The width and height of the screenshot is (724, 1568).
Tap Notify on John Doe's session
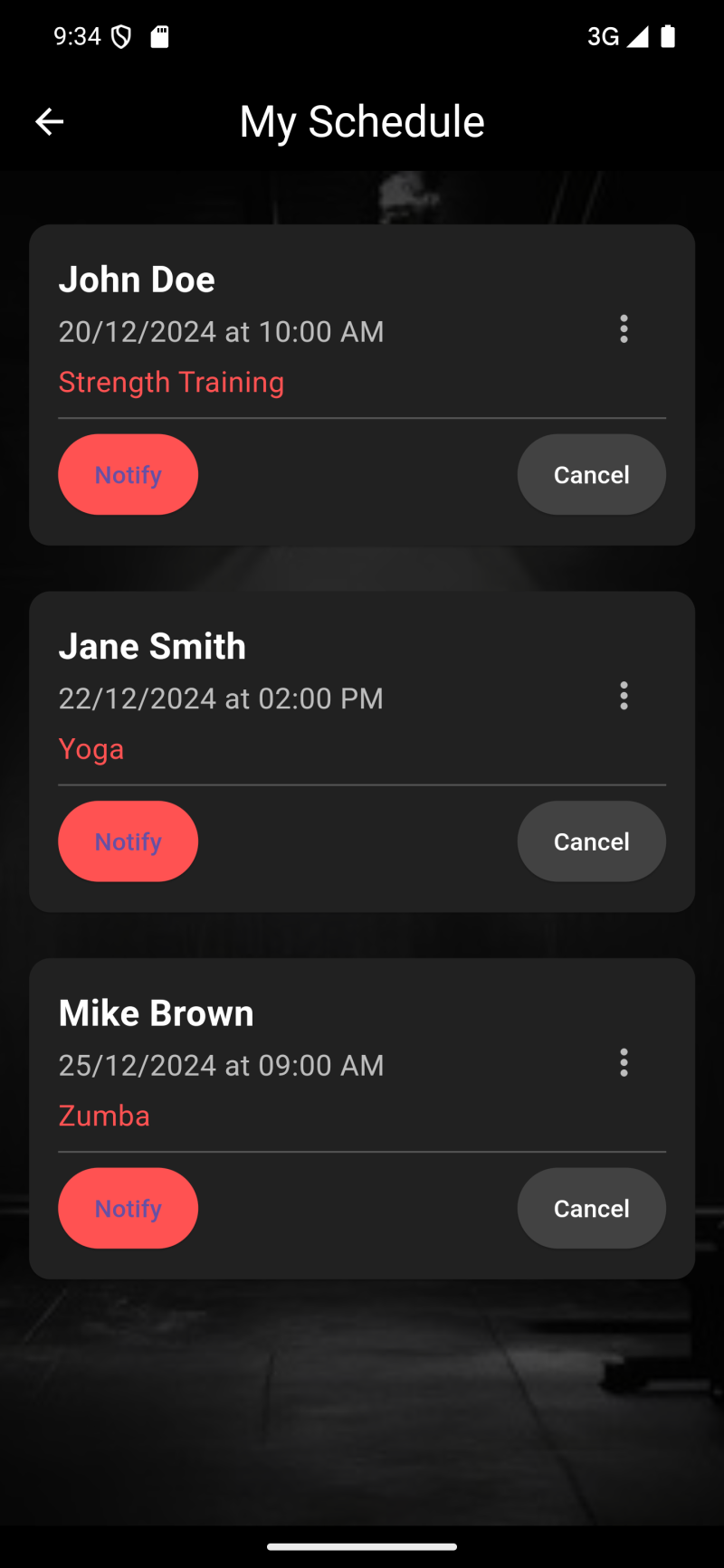point(129,475)
